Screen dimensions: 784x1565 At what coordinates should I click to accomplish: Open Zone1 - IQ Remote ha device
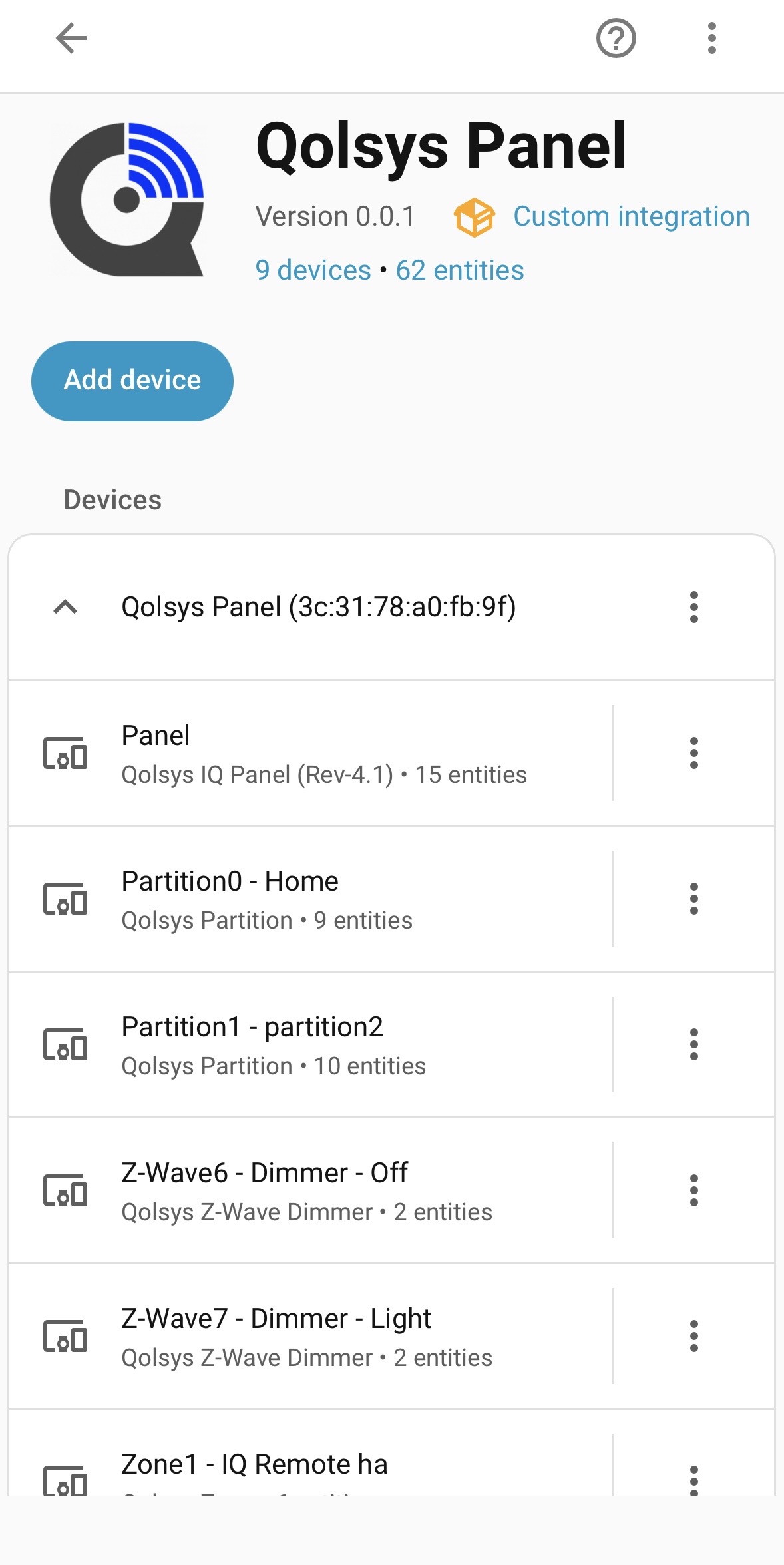click(254, 1466)
